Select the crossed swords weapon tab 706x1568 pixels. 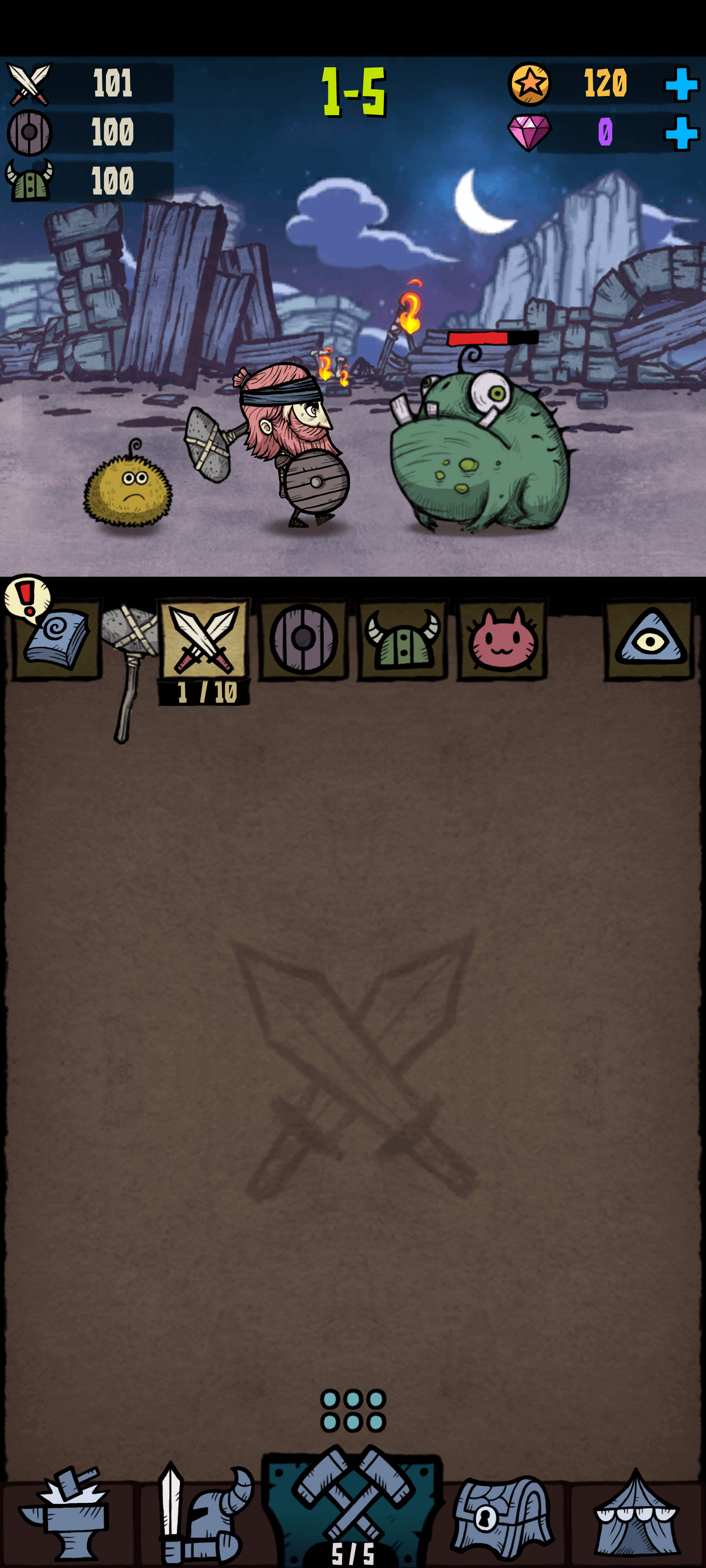pos(203,639)
